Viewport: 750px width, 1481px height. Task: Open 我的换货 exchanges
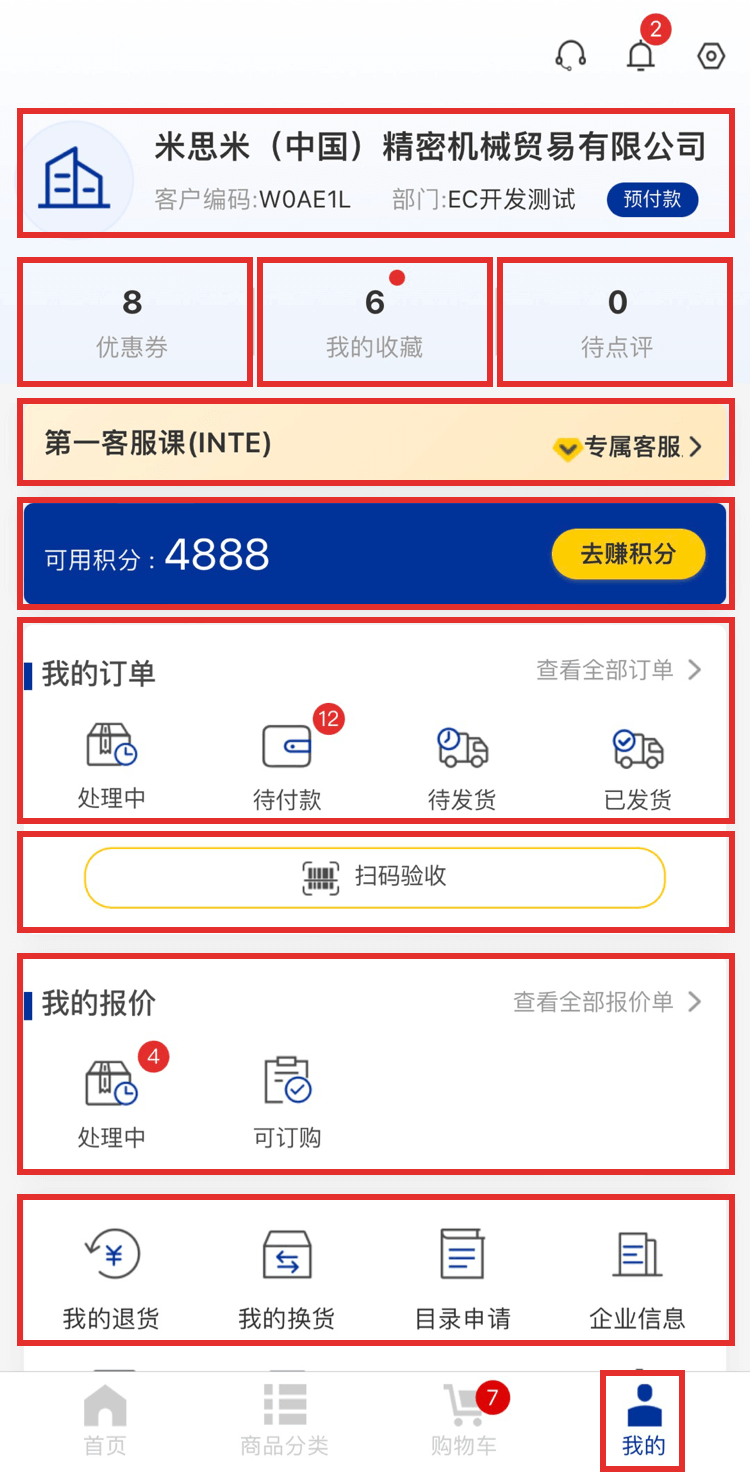287,1277
